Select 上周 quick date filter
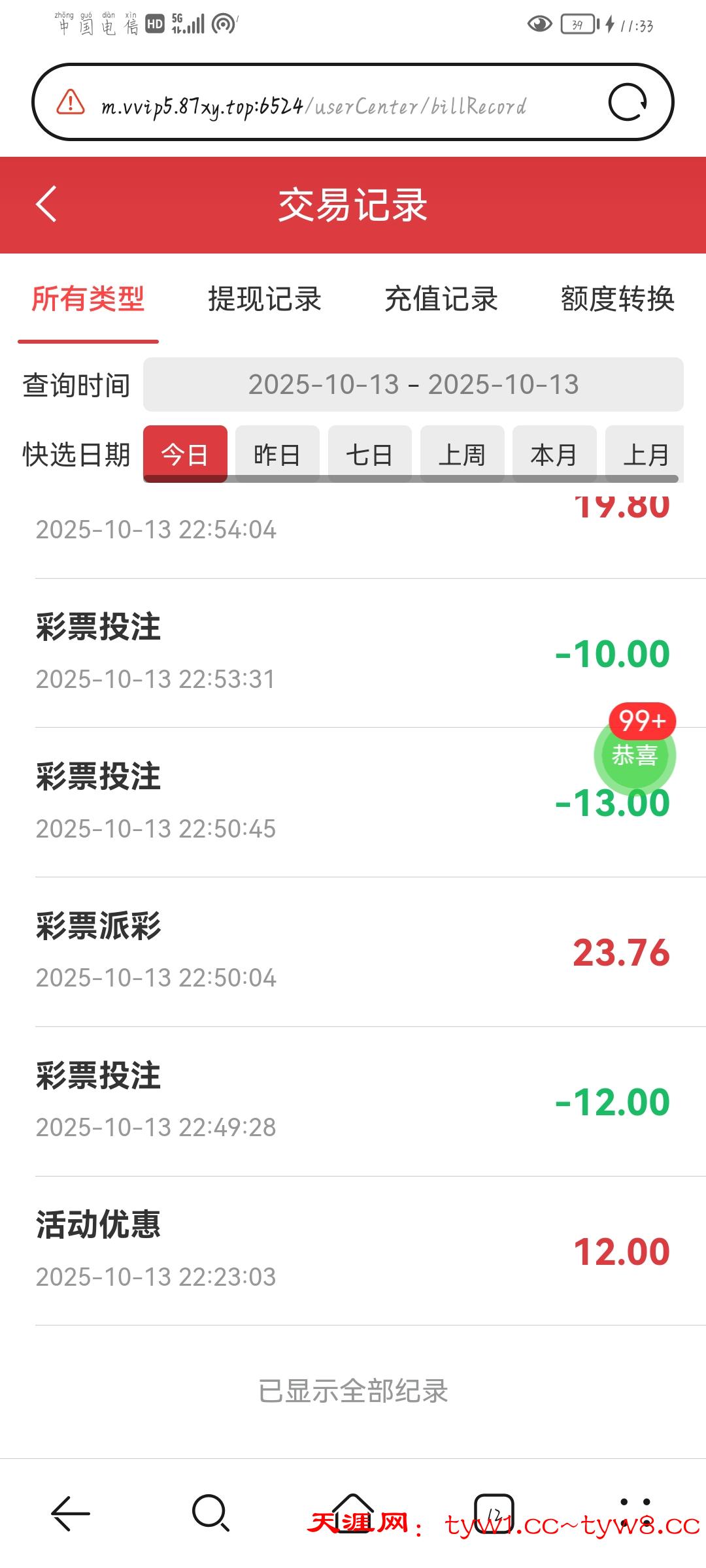Screen dimensions: 706x1568 (x=462, y=454)
